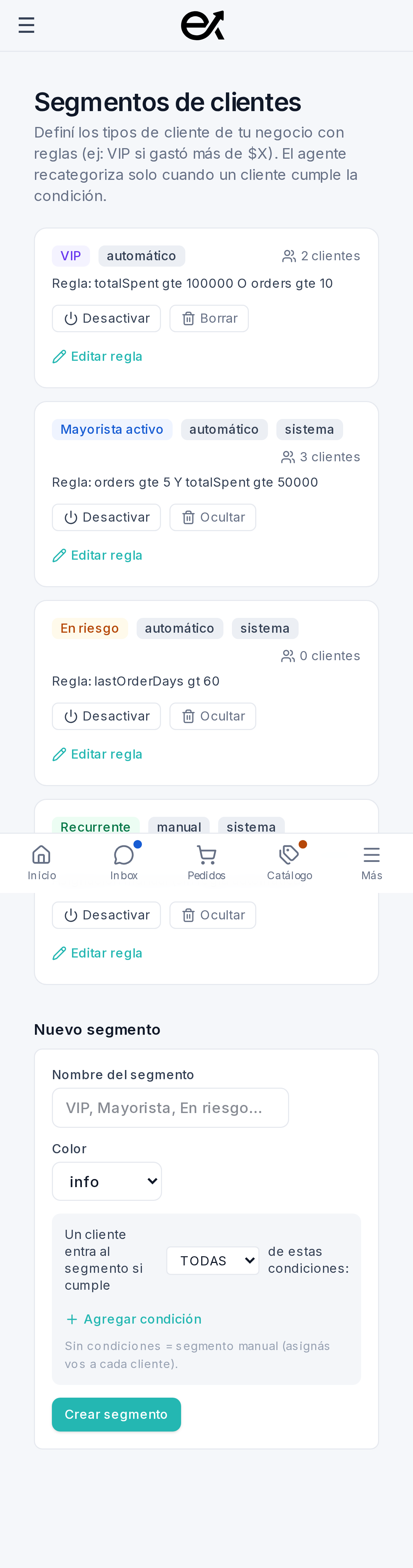
Task: Hide the Mayorista activo segment
Action: pos(213,517)
